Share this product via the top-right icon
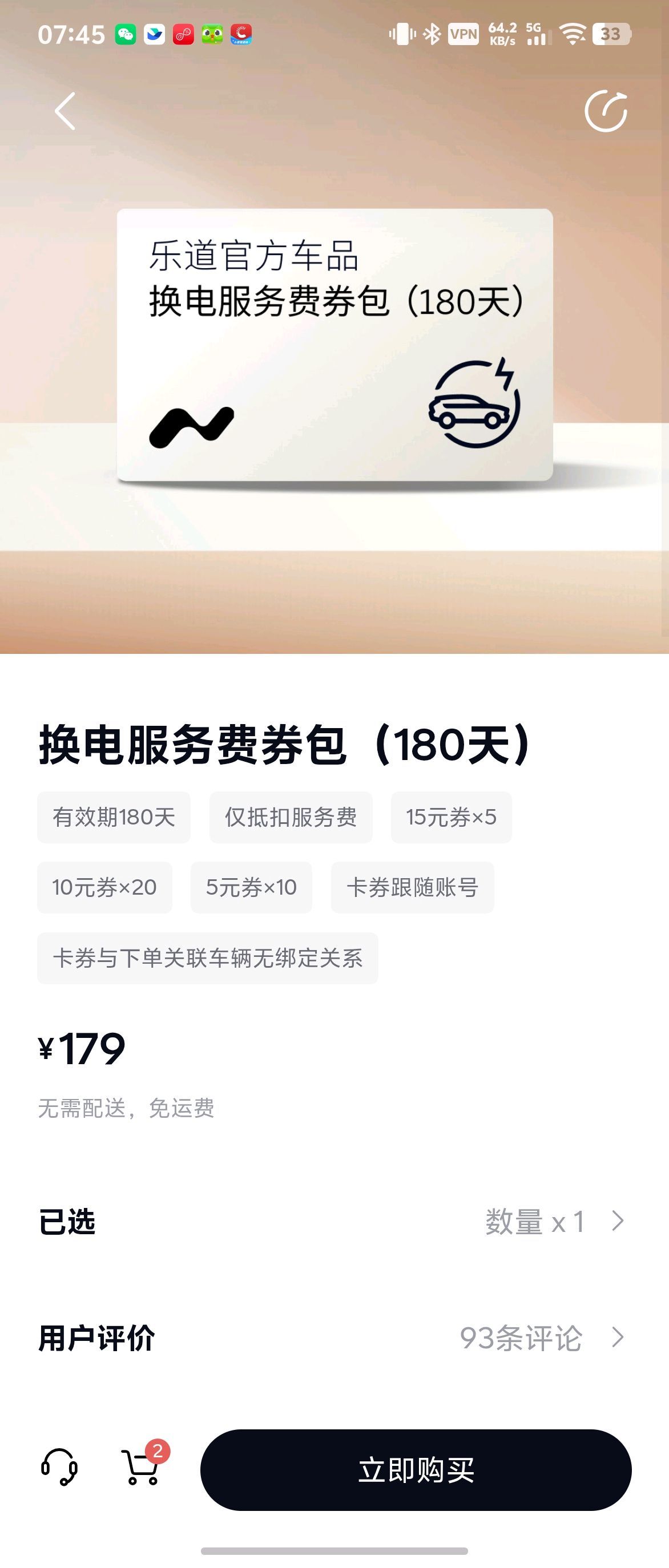669x1568 pixels. pos(606,111)
